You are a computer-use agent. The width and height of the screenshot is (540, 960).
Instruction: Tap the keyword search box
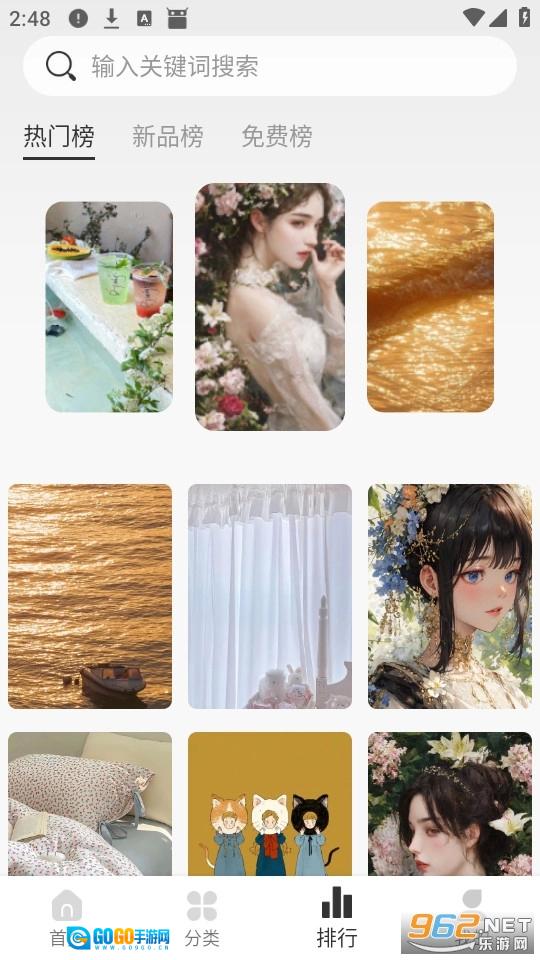point(269,66)
